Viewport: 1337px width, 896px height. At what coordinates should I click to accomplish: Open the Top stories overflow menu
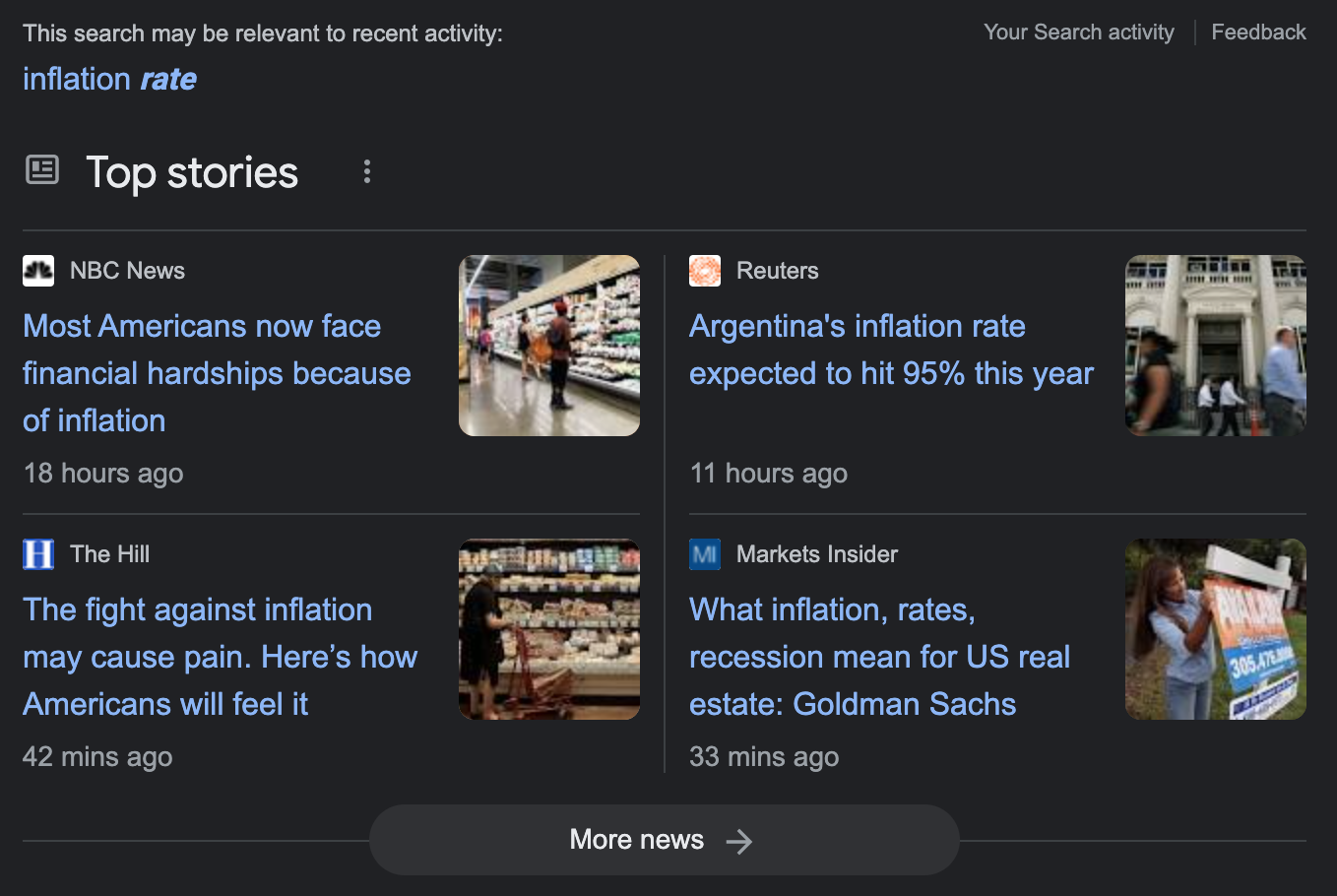[x=367, y=172]
